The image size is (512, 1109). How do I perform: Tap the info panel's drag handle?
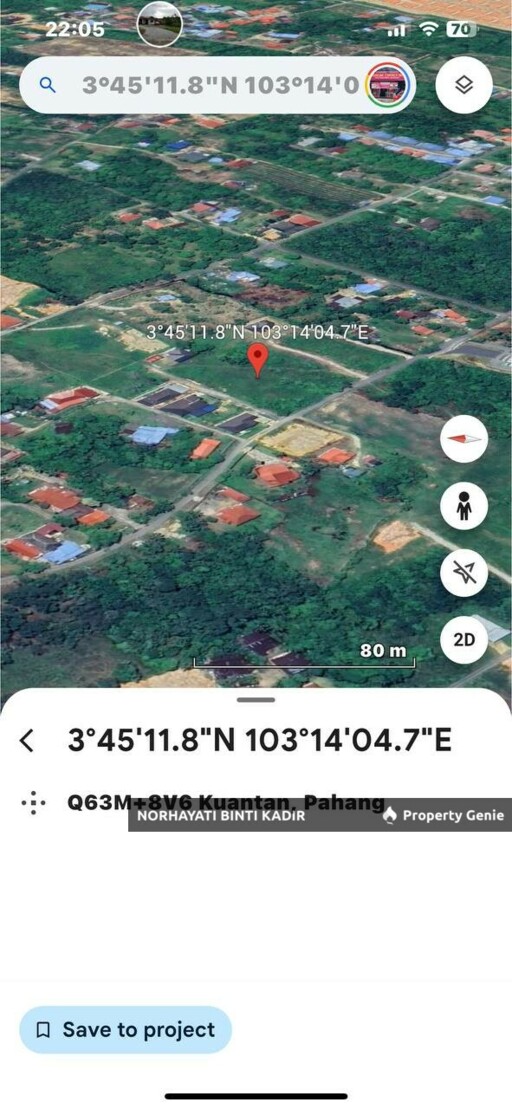click(256, 700)
